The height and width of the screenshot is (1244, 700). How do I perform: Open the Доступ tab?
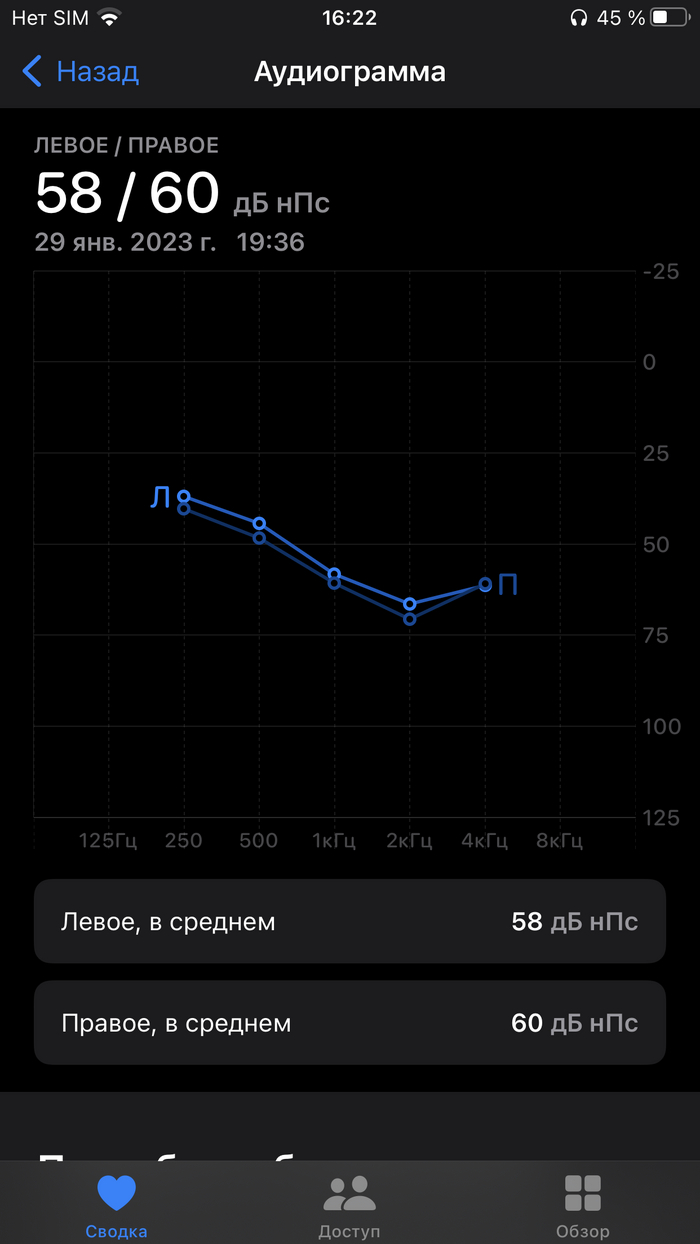[349, 1204]
